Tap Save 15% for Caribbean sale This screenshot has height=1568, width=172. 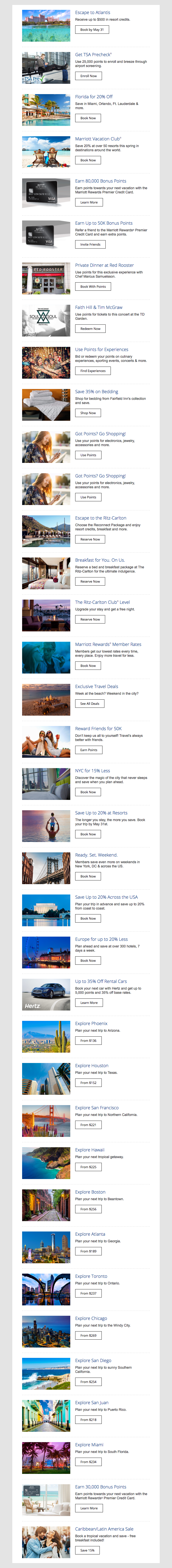tap(87, 1550)
